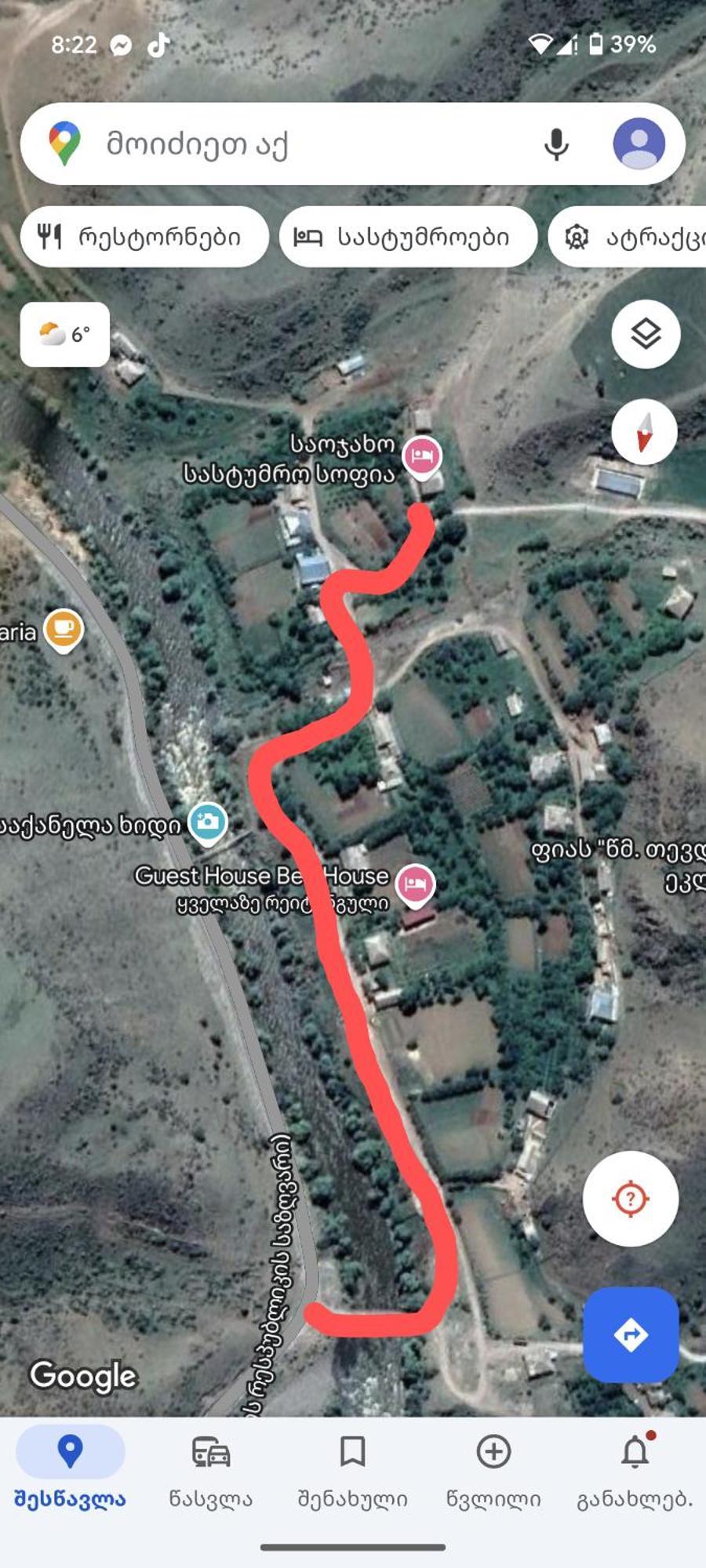Image resolution: width=706 pixels, height=1568 pixels.
Task: Open the საოჯახო სასტუმრო სოფია hotel pin
Action: point(422,455)
